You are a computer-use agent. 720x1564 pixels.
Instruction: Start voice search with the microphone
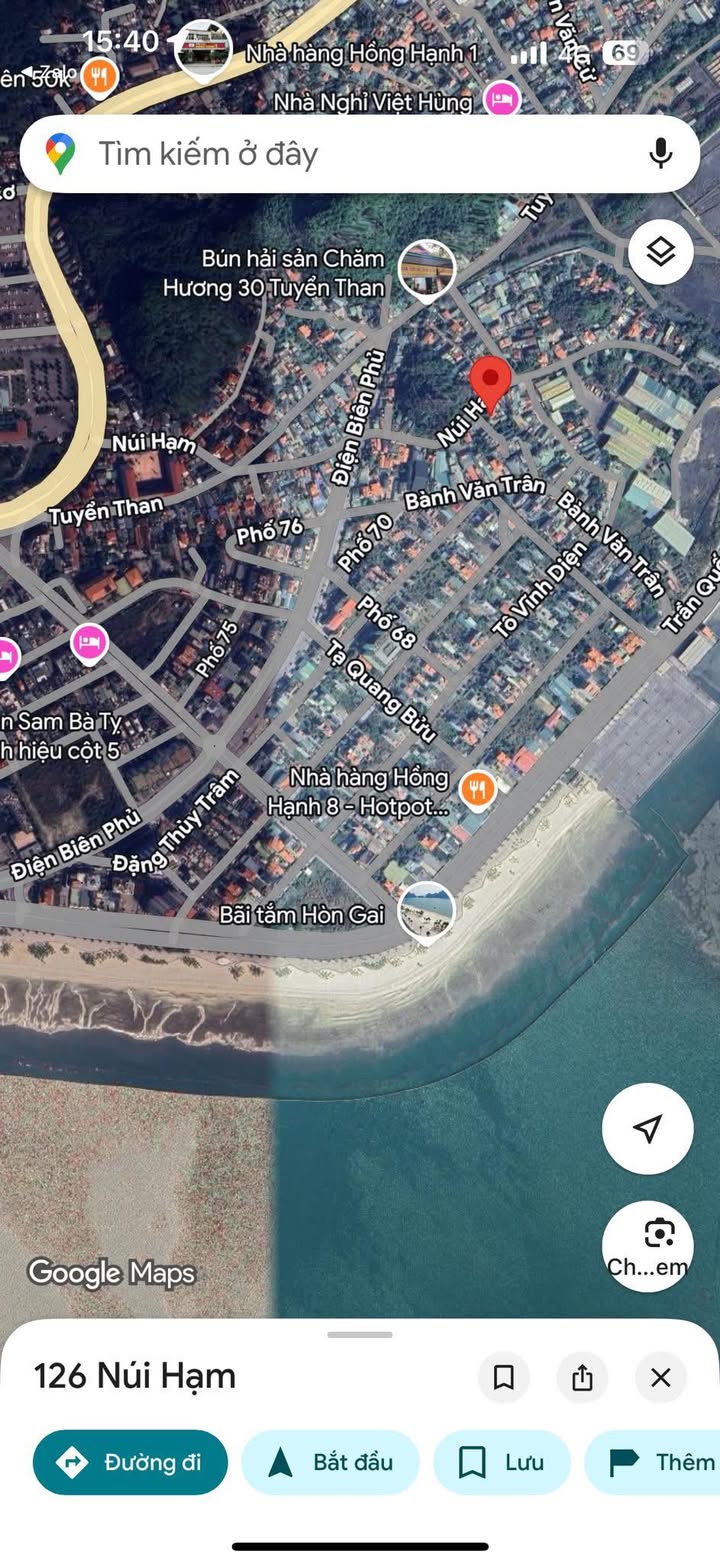coord(659,153)
